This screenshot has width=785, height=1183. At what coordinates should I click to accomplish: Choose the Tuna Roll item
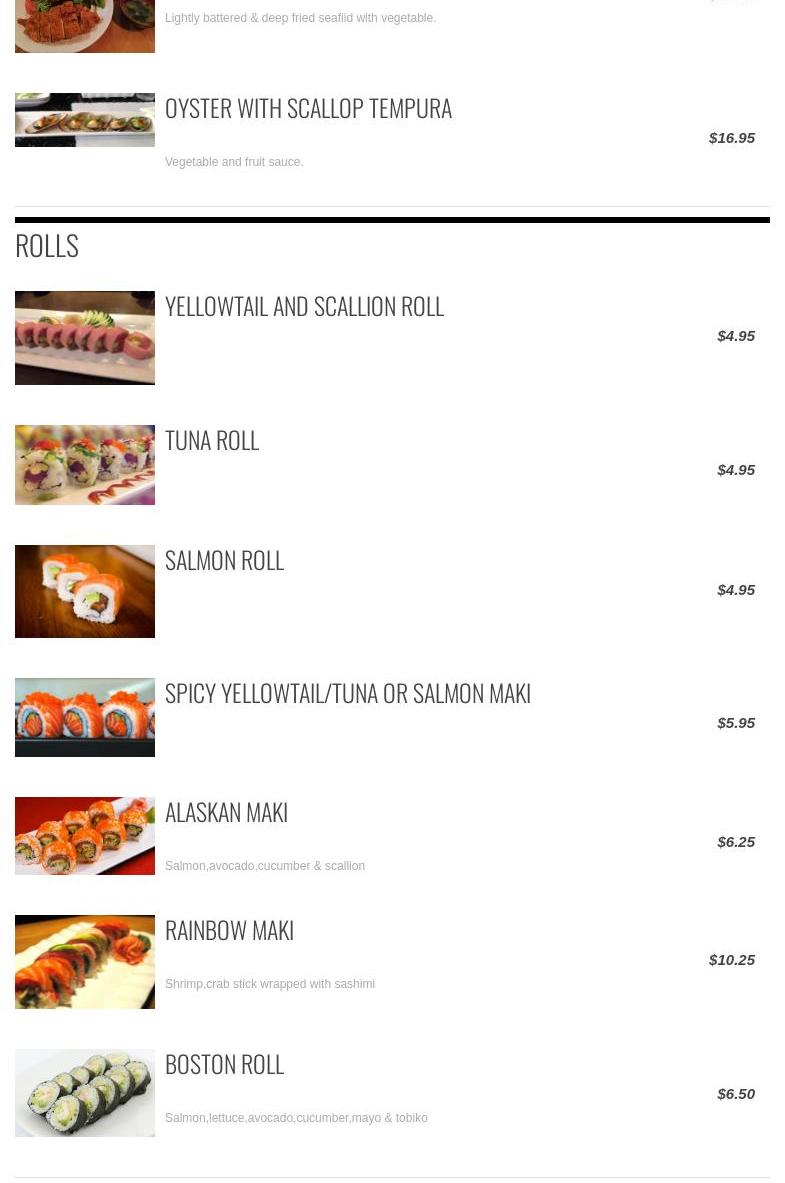point(212,440)
